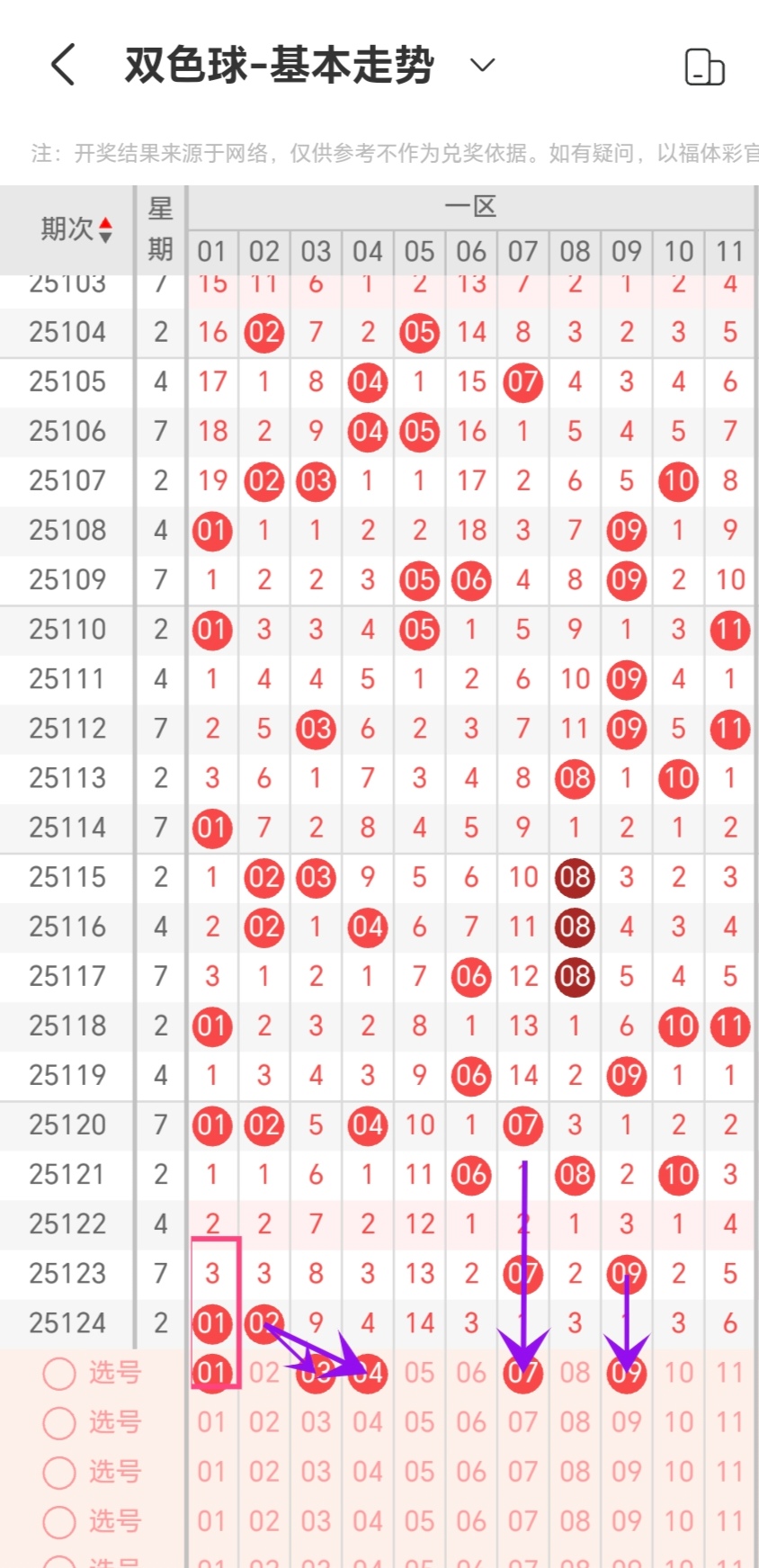
Task: Deselect ball 09 in the marked selection row
Action: coord(627,1374)
